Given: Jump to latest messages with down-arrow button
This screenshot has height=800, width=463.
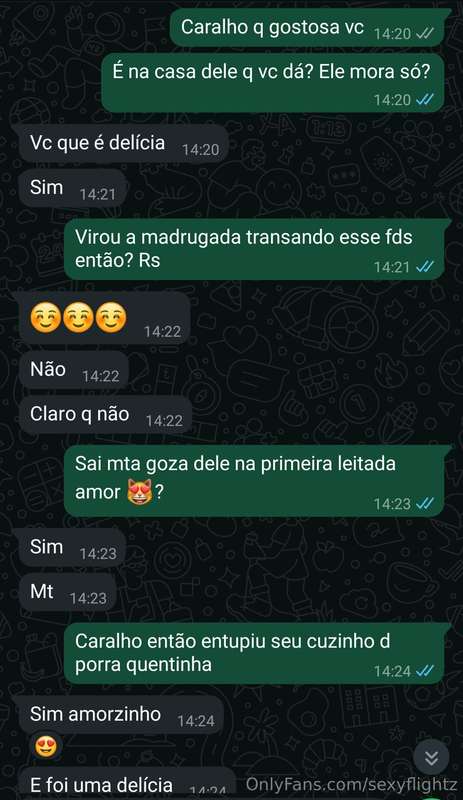Looking at the screenshot, I should (x=431, y=758).
